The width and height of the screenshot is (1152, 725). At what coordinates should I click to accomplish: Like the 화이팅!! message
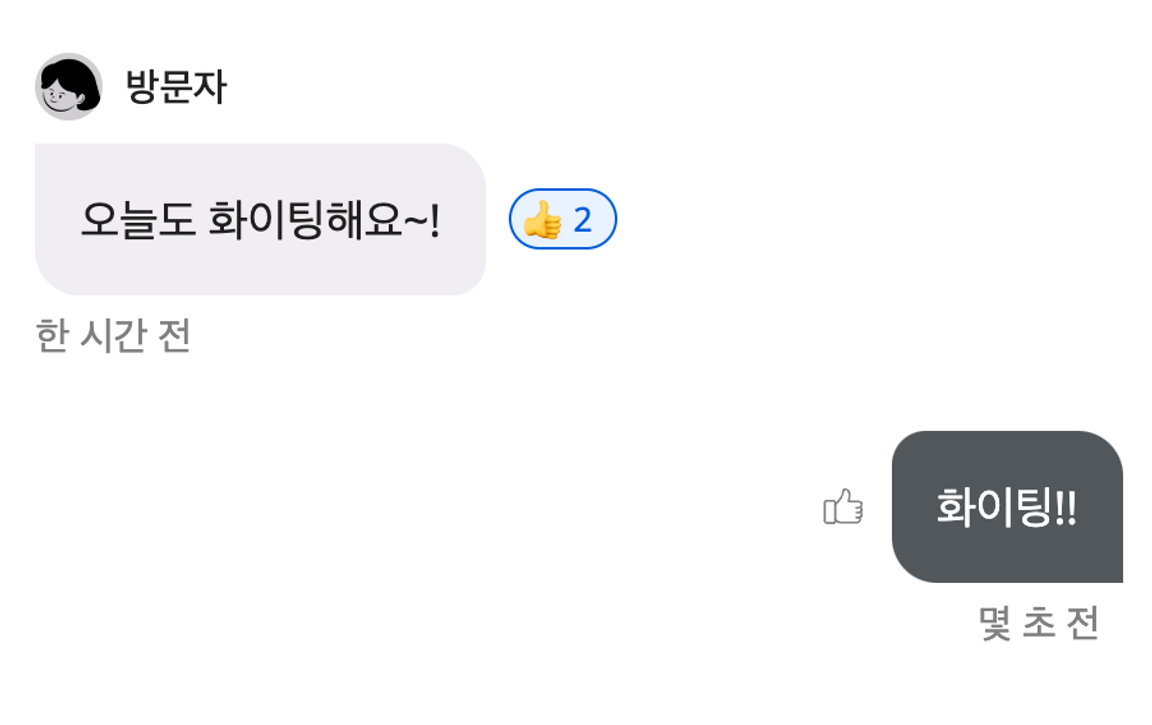tap(842, 507)
